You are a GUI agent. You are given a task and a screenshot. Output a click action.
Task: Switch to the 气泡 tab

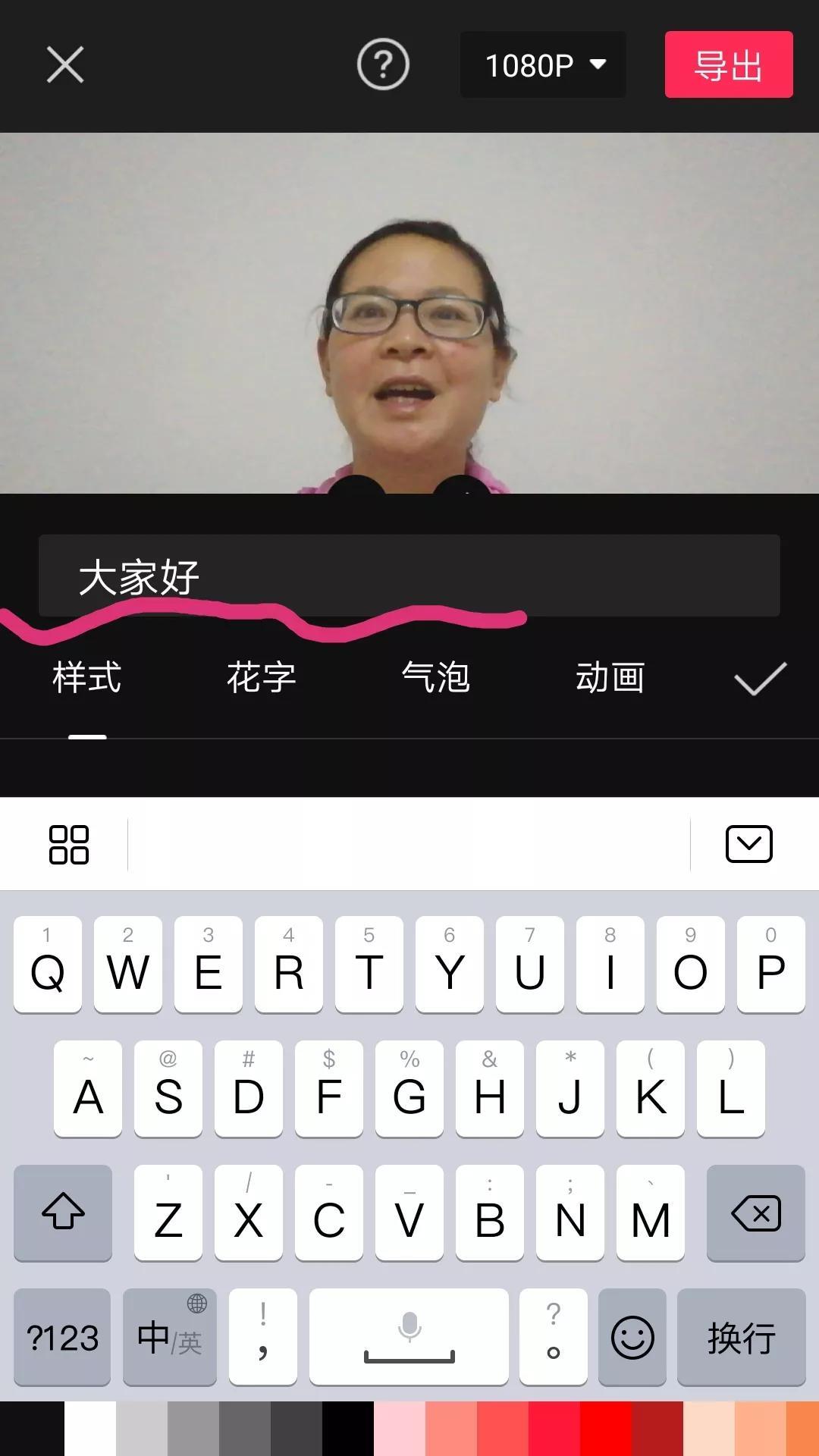[436, 677]
